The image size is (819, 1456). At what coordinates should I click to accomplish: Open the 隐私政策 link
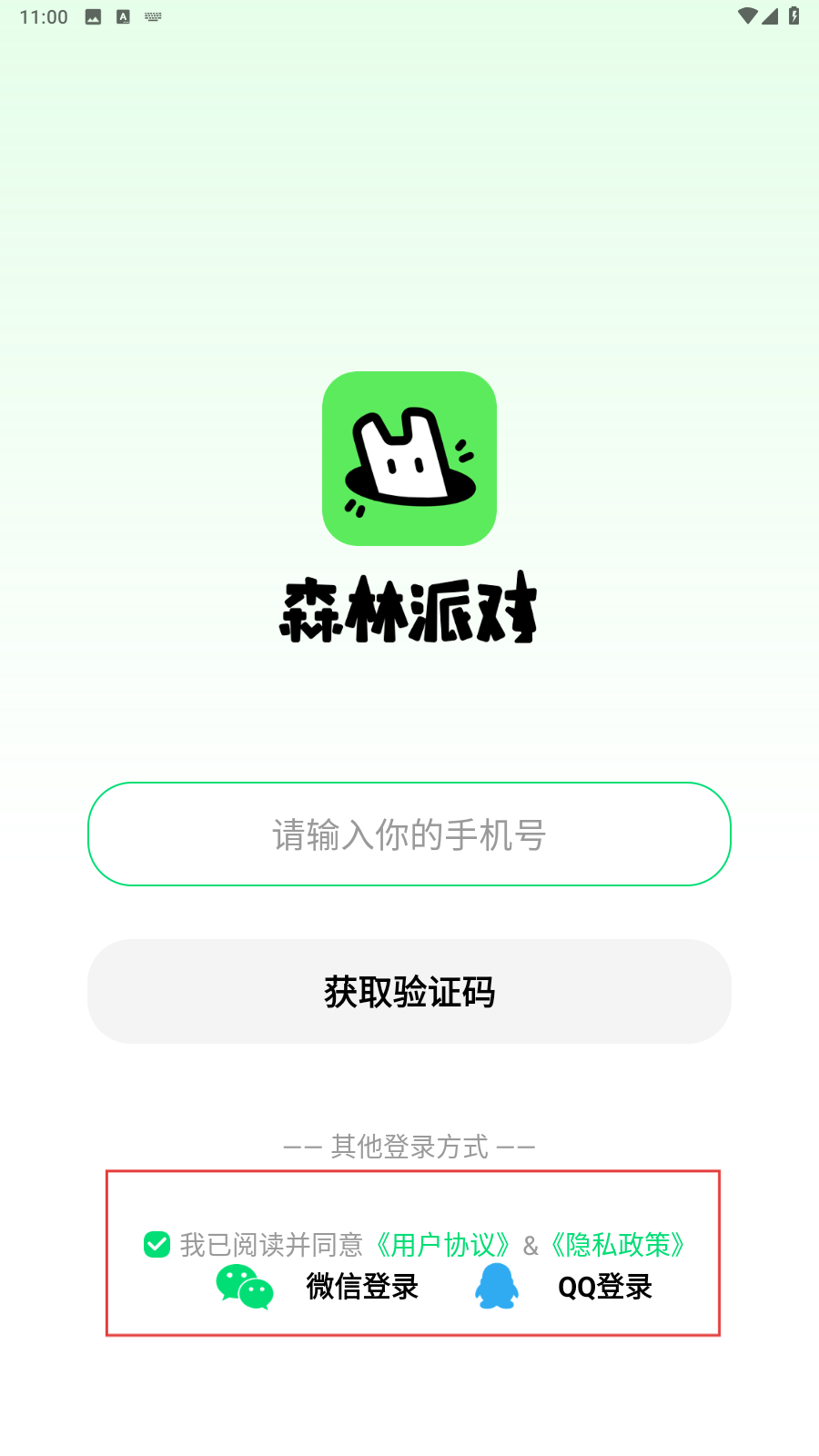[x=618, y=1244]
